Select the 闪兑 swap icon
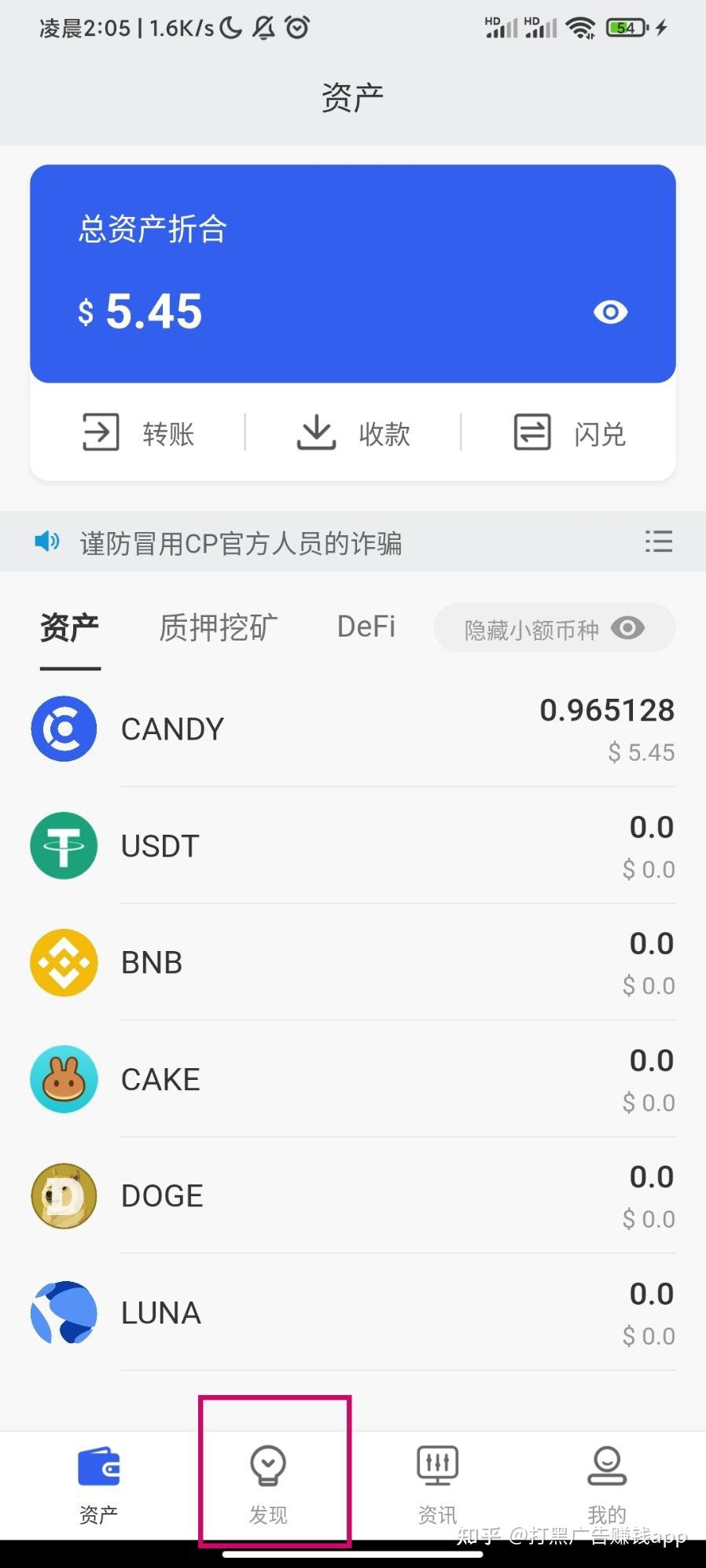Screen dimensions: 706x1568 (x=531, y=432)
